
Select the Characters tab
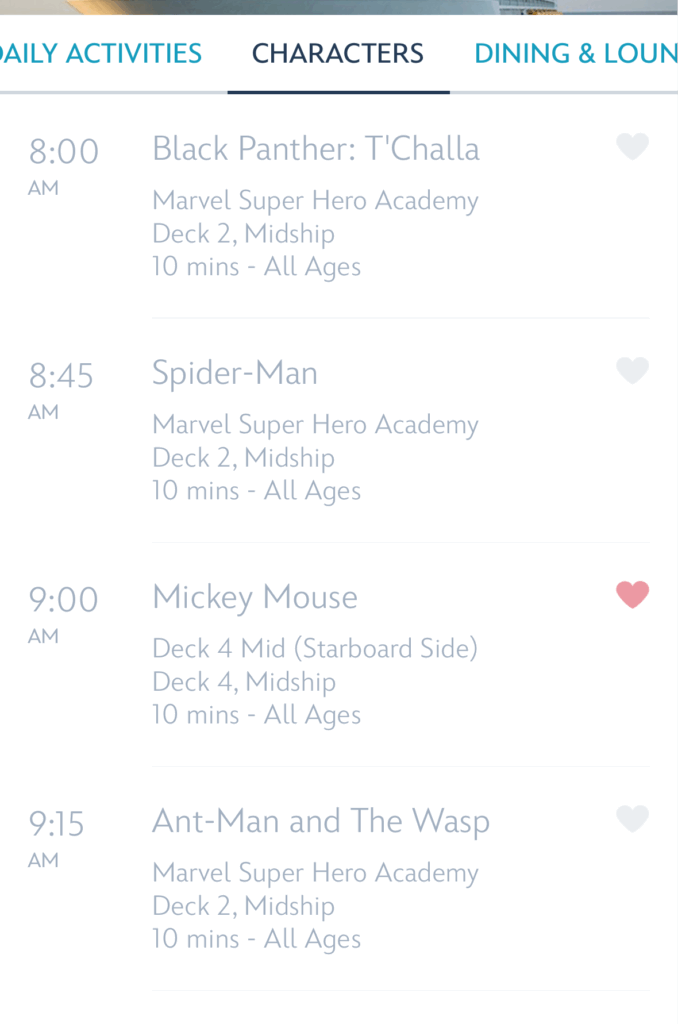click(338, 54)
